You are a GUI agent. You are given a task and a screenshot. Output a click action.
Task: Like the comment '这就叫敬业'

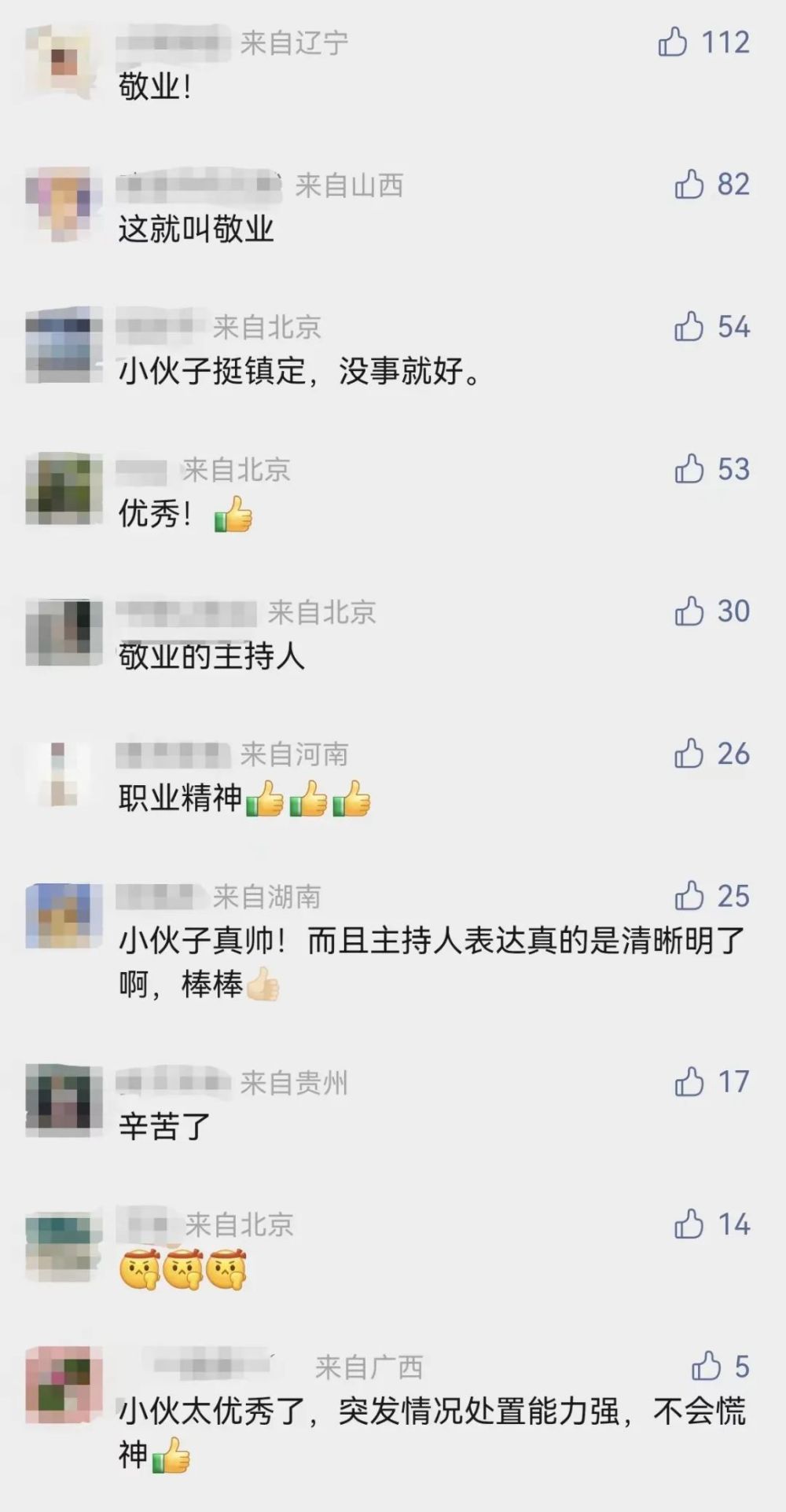tap(689, 185)
